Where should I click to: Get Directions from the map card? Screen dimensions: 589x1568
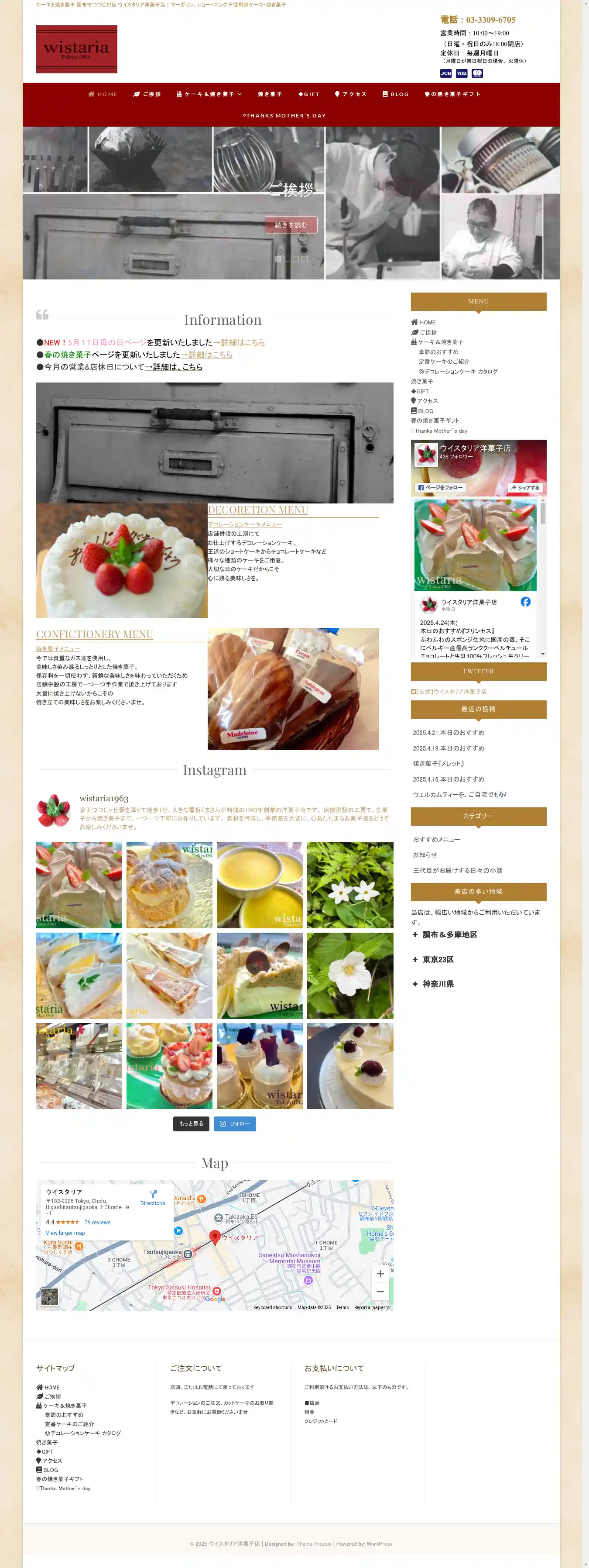coord(153,1197)
